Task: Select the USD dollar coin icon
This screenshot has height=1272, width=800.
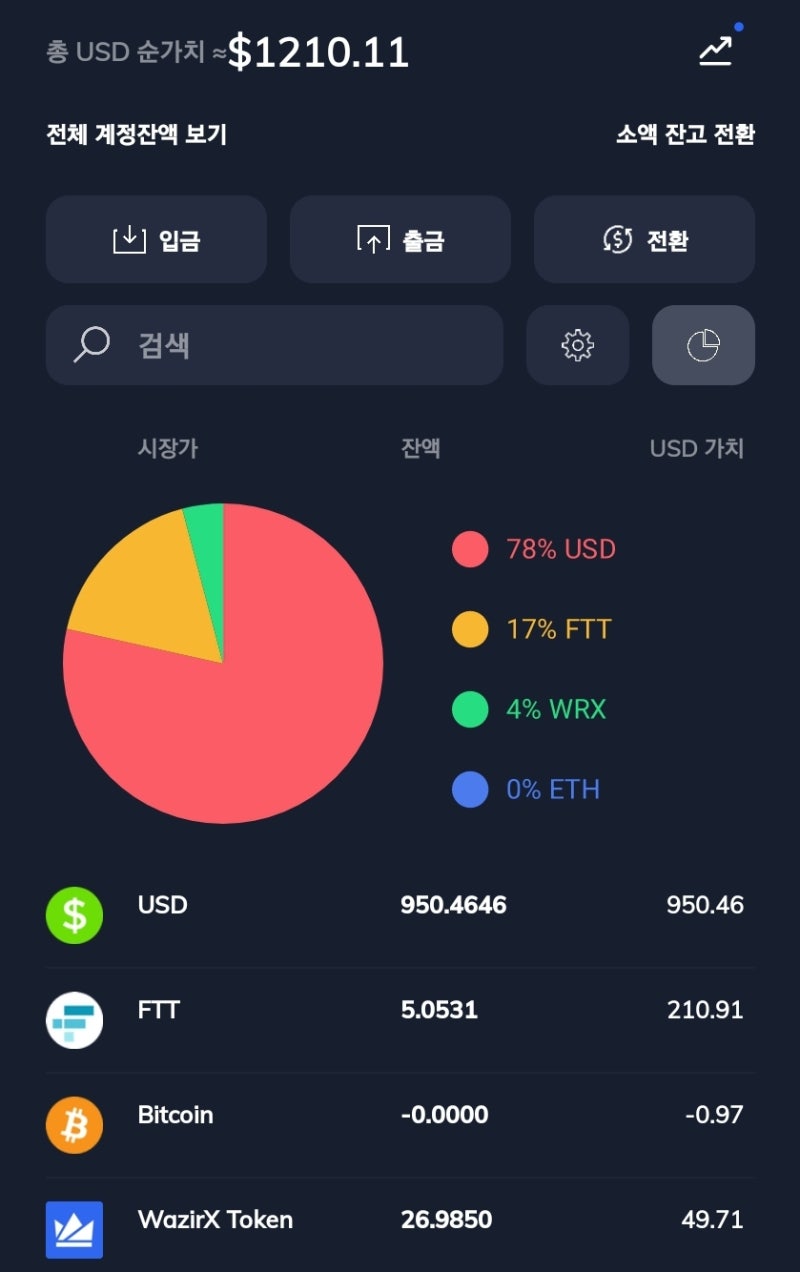Action: pos(73,913)
